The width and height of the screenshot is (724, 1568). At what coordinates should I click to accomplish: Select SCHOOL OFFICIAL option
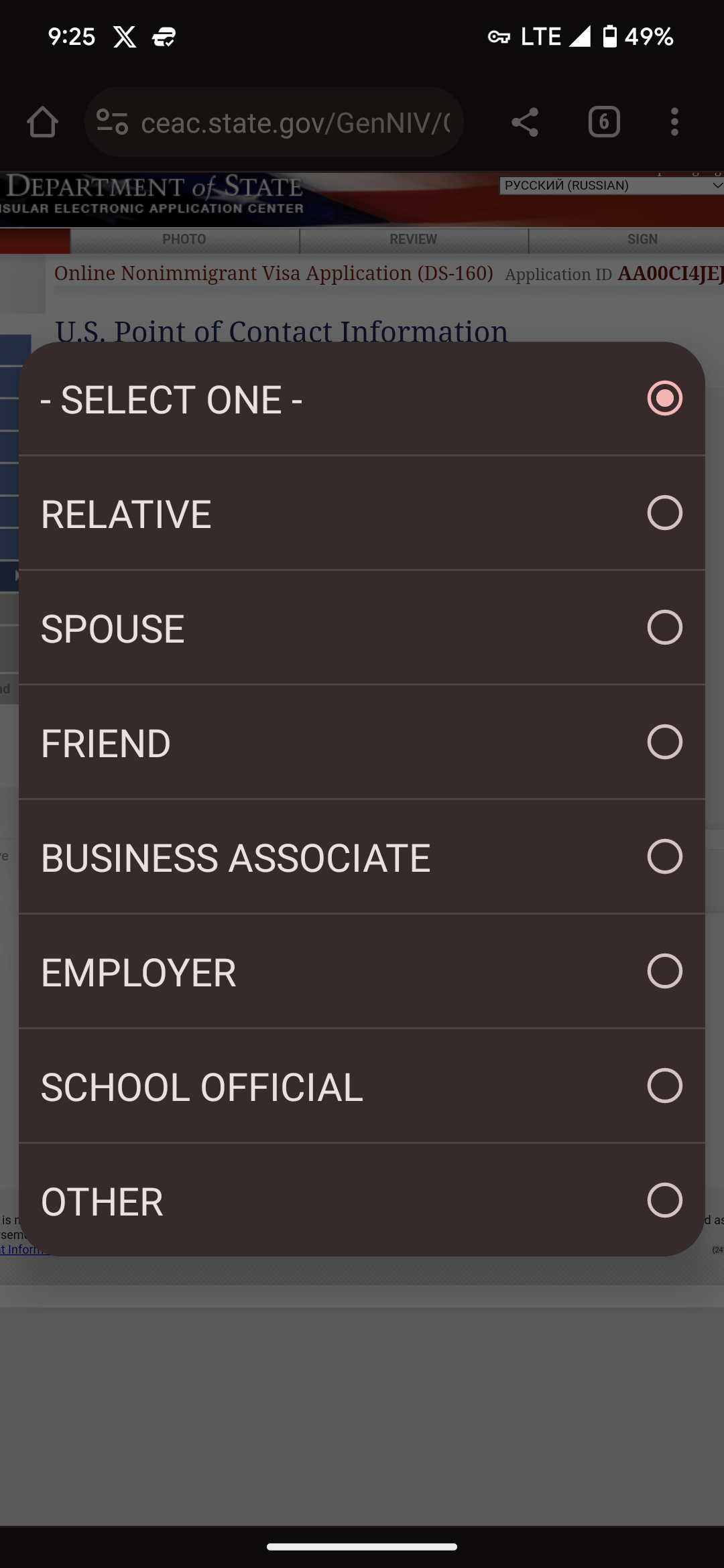click(x=362, y=1086)
